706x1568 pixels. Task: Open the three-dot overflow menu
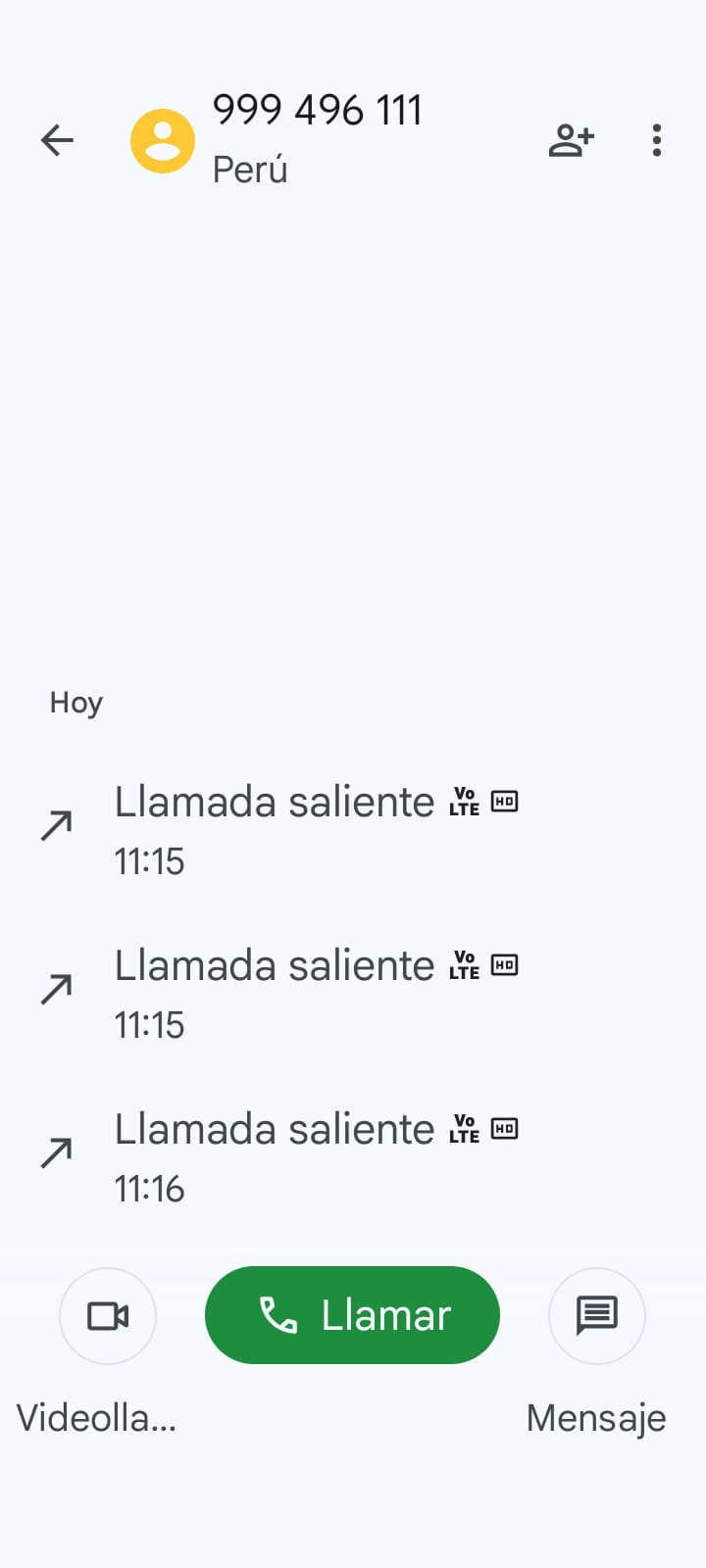(x=656, y=140)
